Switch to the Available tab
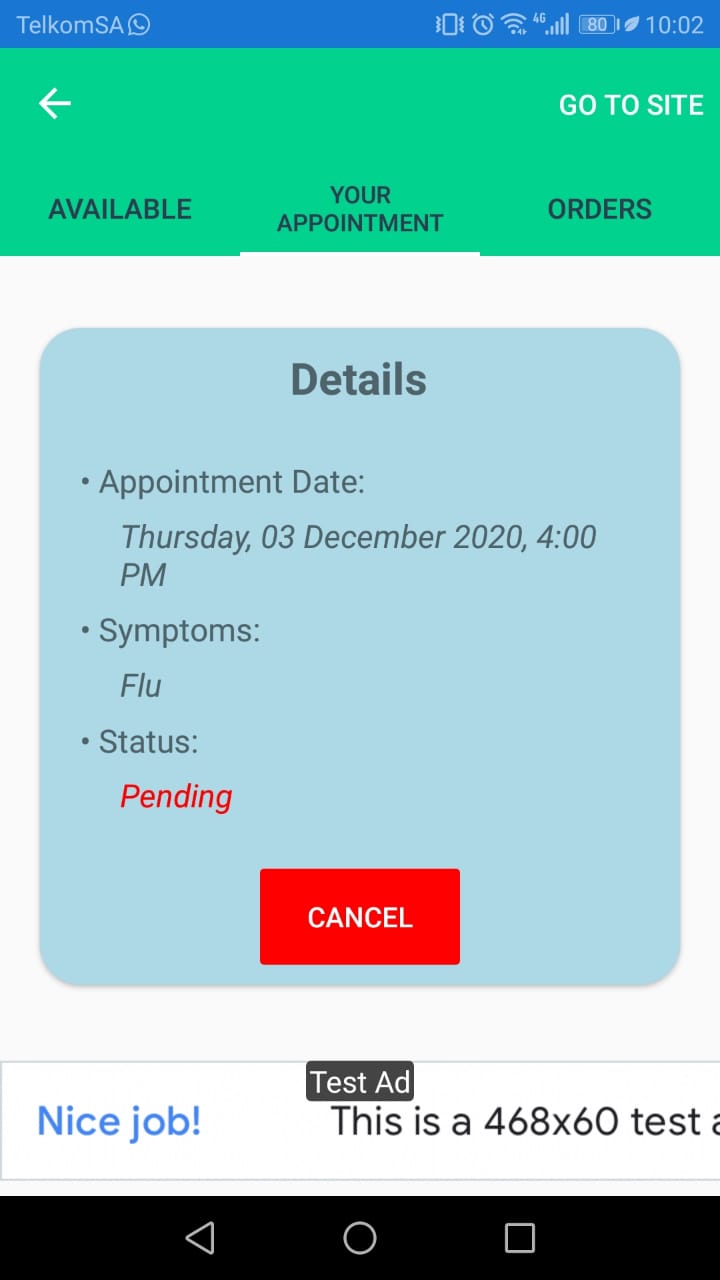 pos(120,209)
